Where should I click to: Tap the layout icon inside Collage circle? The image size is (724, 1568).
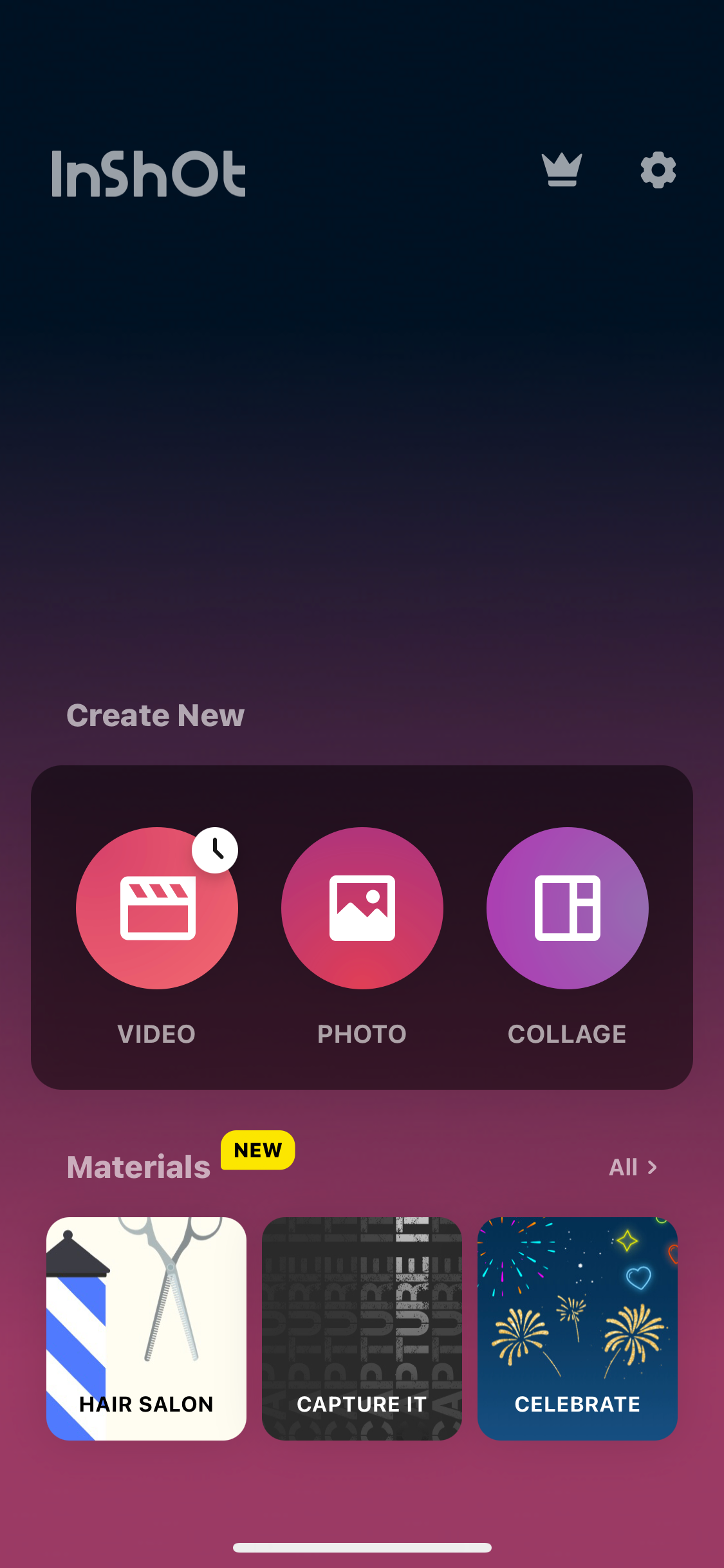566,908
